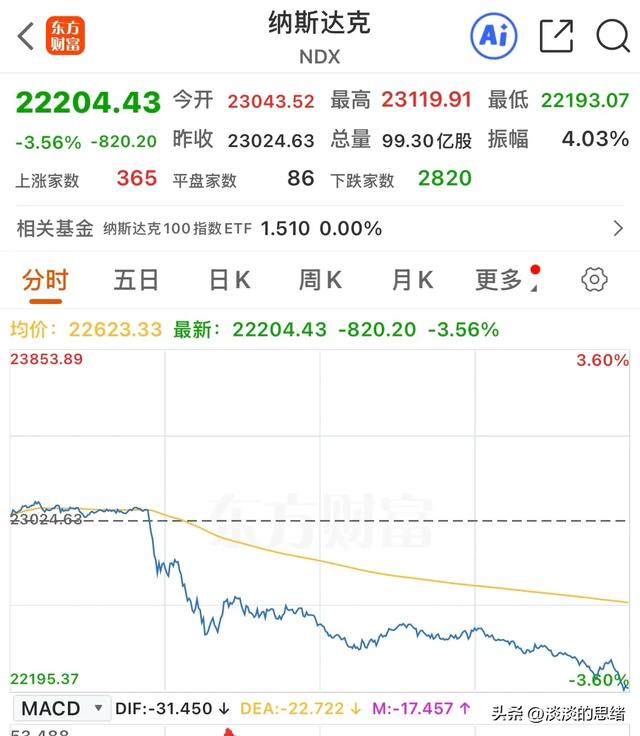The height and width of the screenshot is (736, 640).
Task: Select the 周K chart tab
Action: [320, 280]
